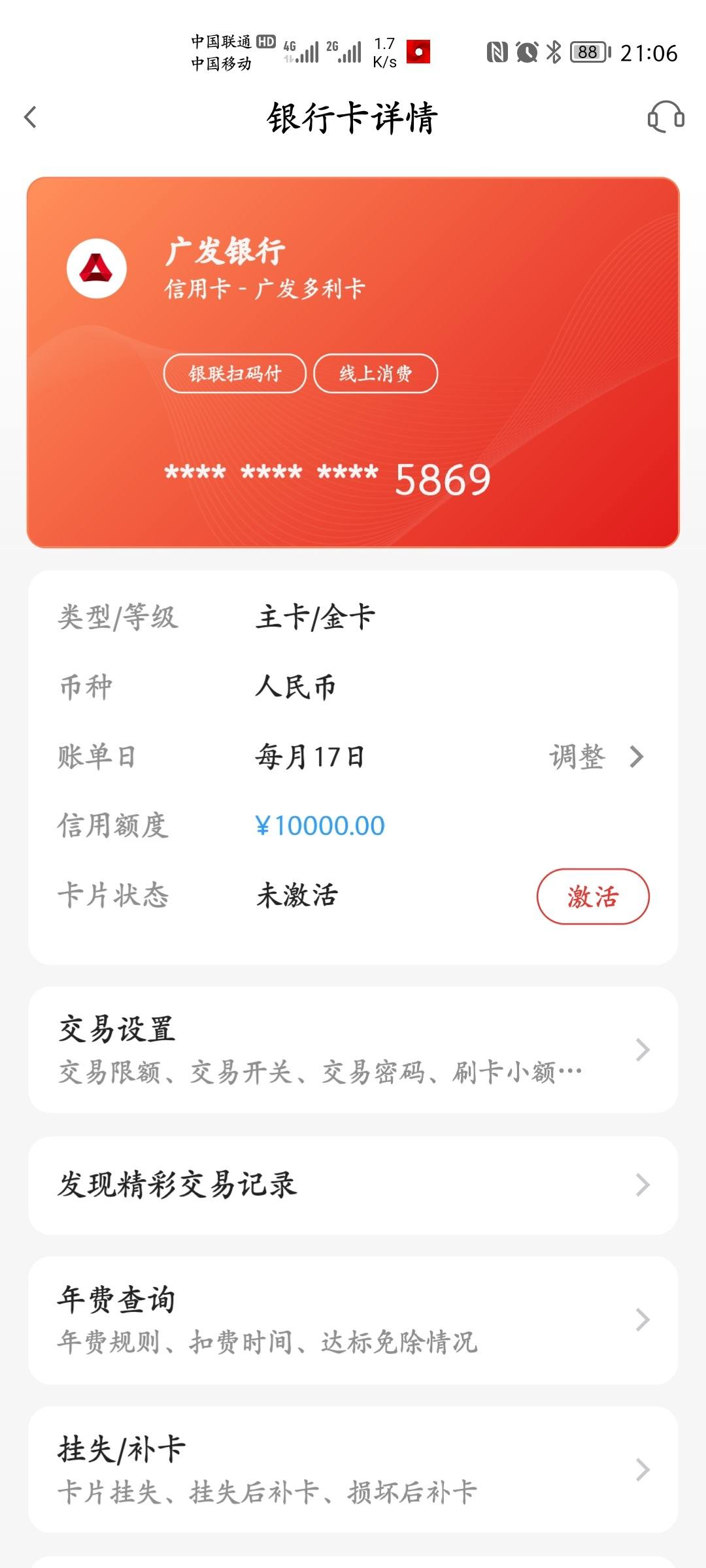Open 交易设置 transaction settings

point(353,1050)
